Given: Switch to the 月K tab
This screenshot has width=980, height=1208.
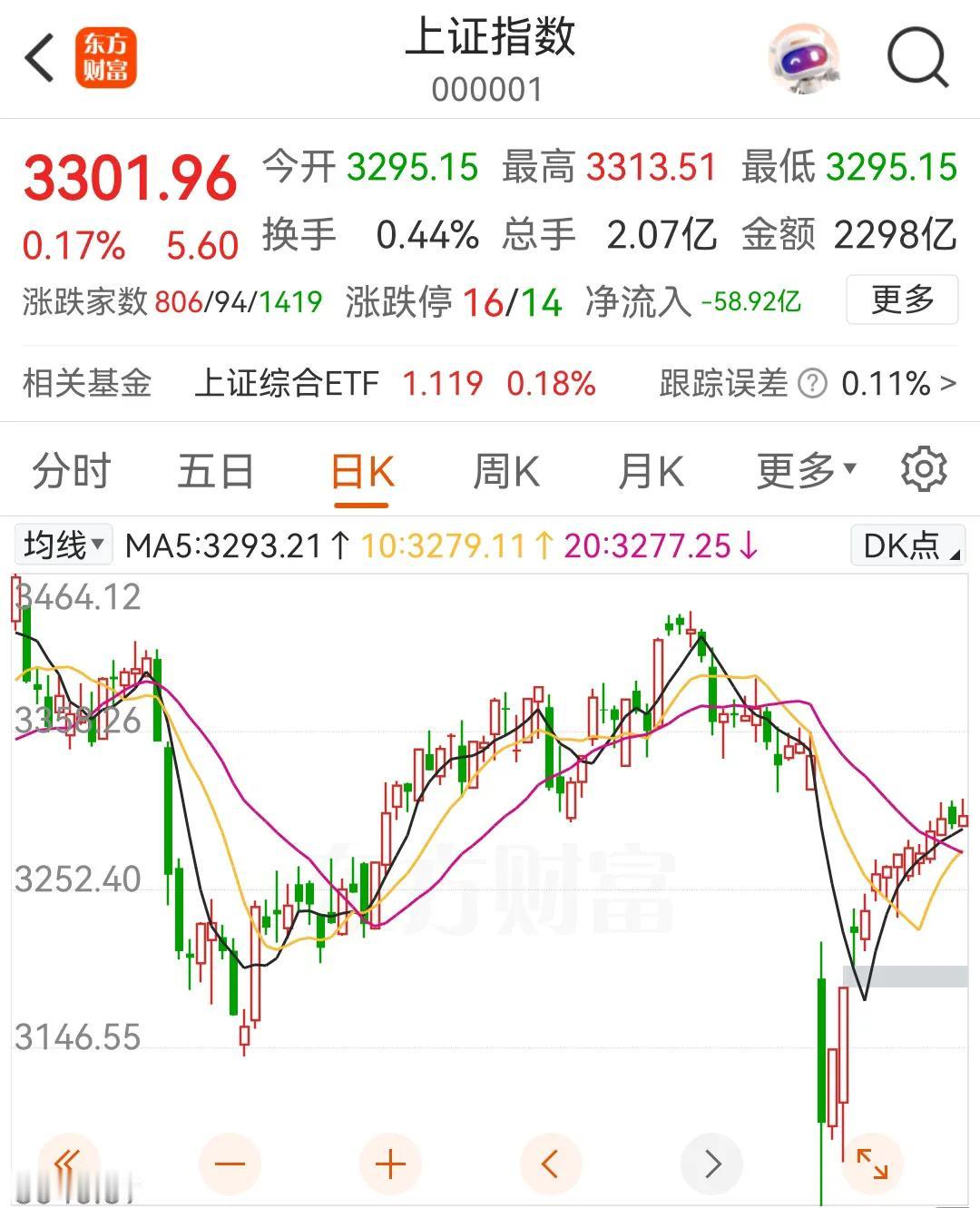Looking at the screenshot, I should (x=650, y=472).
